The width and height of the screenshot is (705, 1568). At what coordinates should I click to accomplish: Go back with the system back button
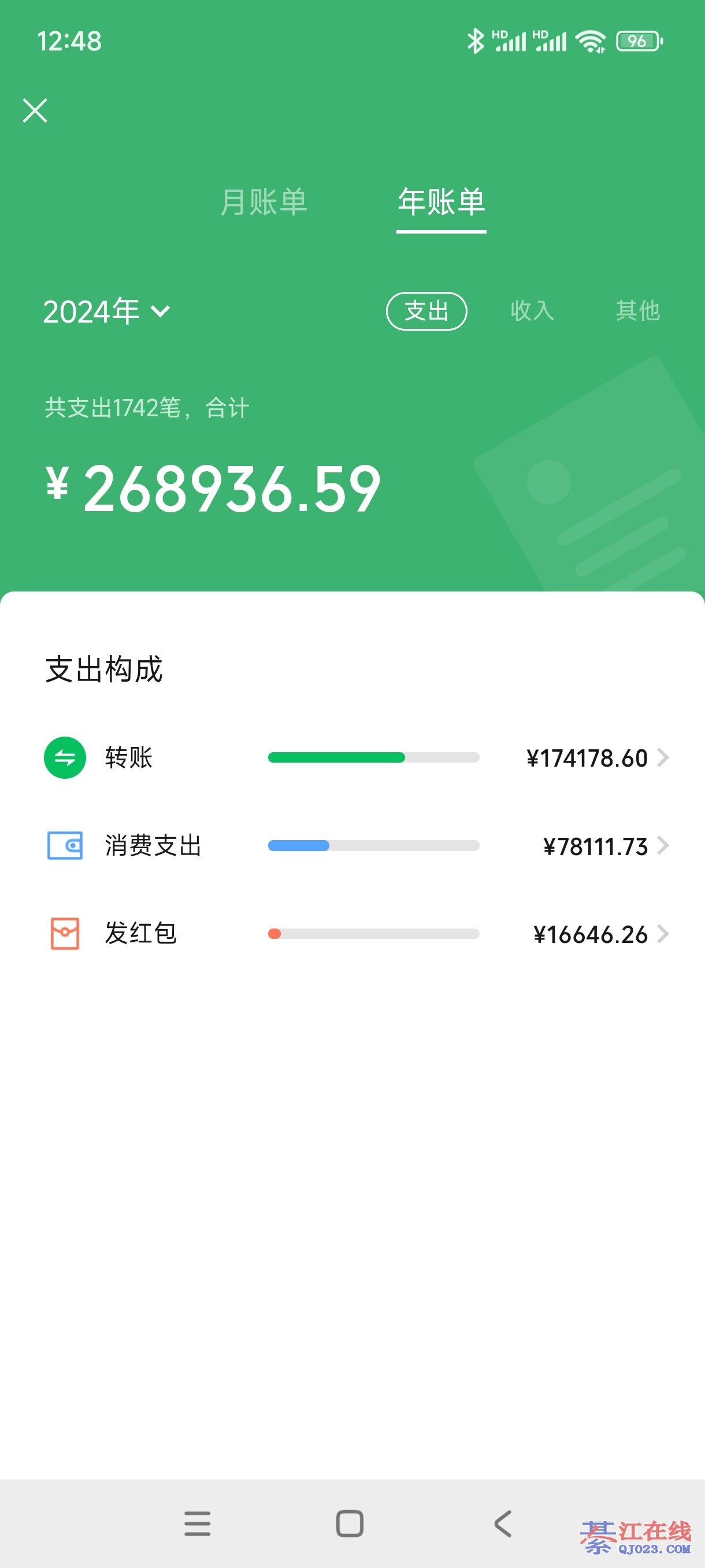[503, 1524]
